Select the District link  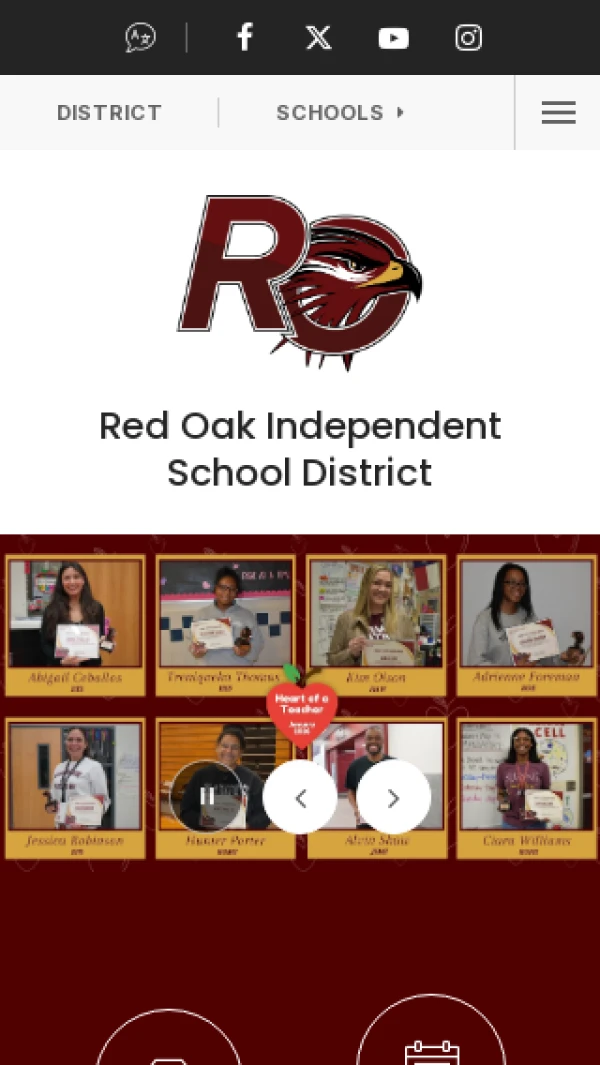pyautogui.click(x=109, y=113)
